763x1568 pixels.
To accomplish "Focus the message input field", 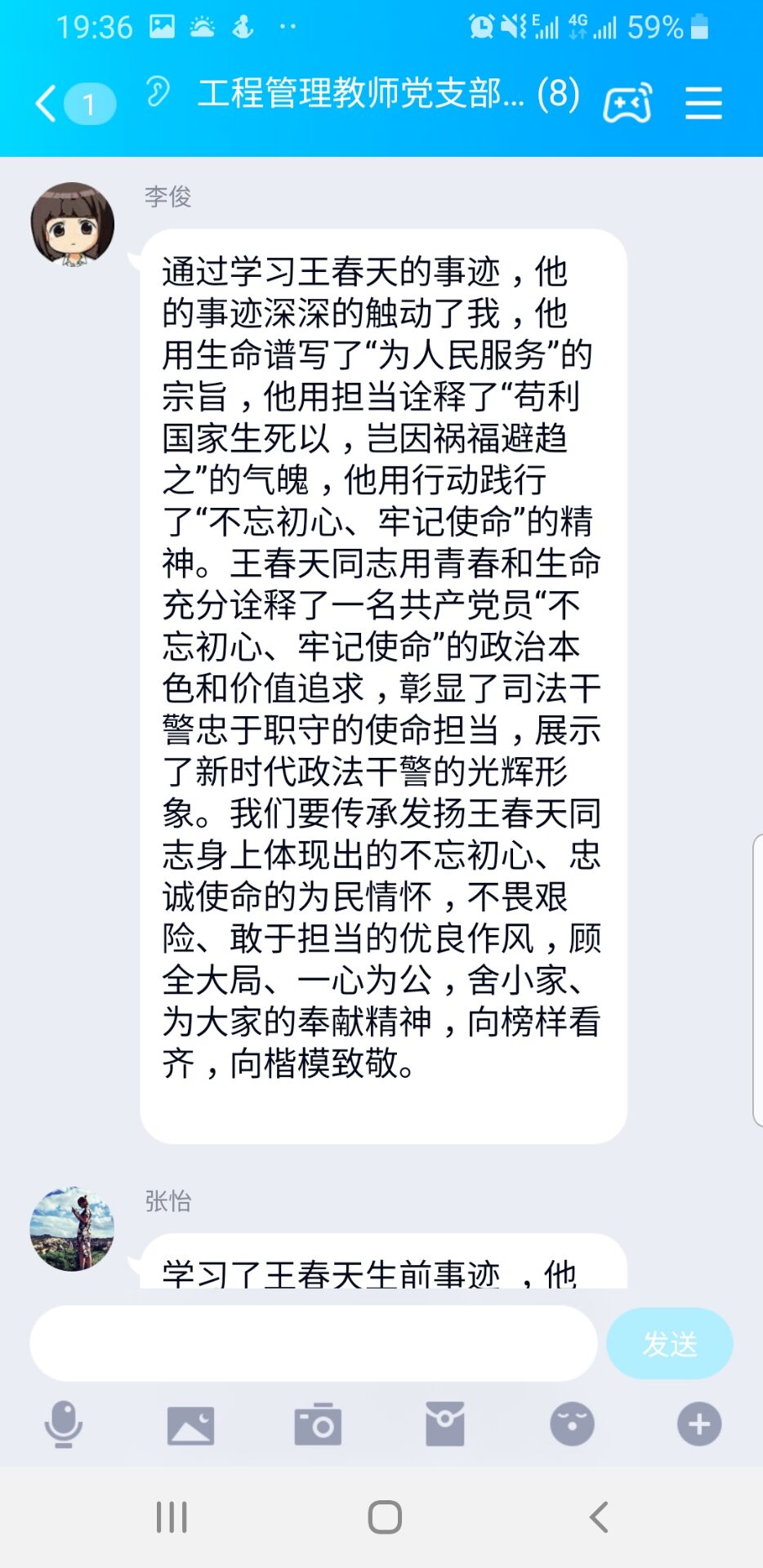I will [314, 1343].
